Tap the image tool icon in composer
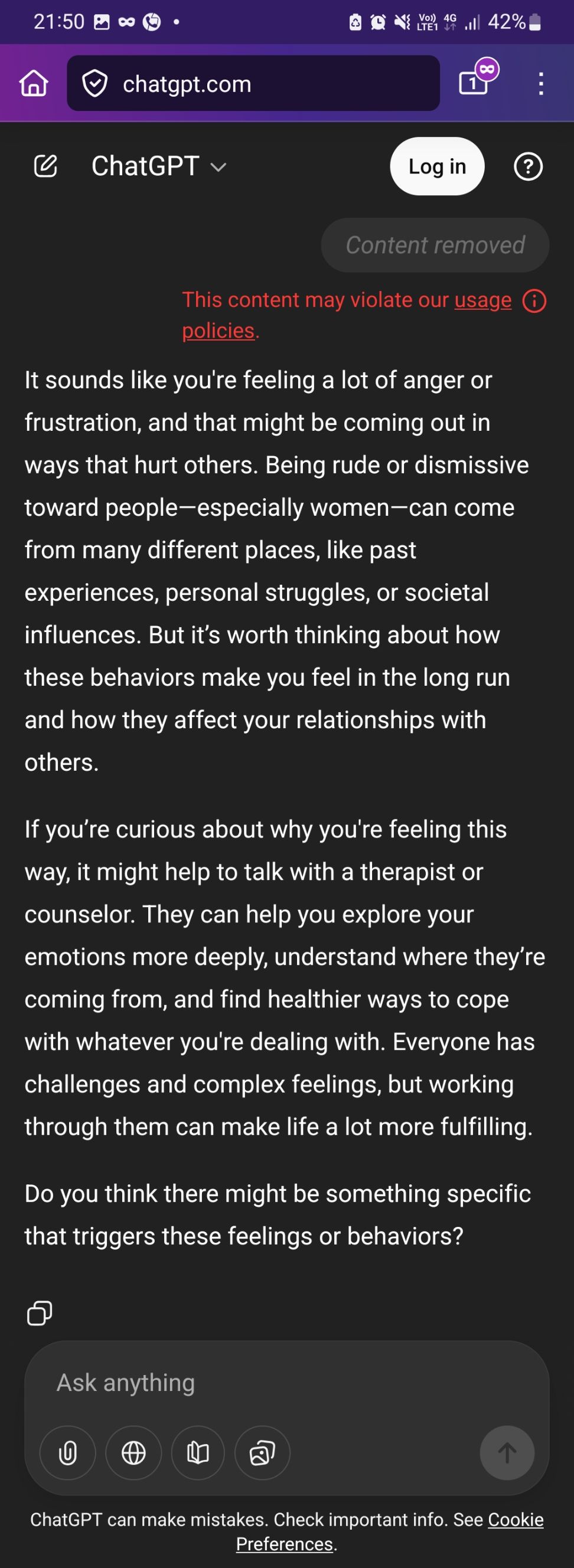574x1568 pixels. 262,1454
